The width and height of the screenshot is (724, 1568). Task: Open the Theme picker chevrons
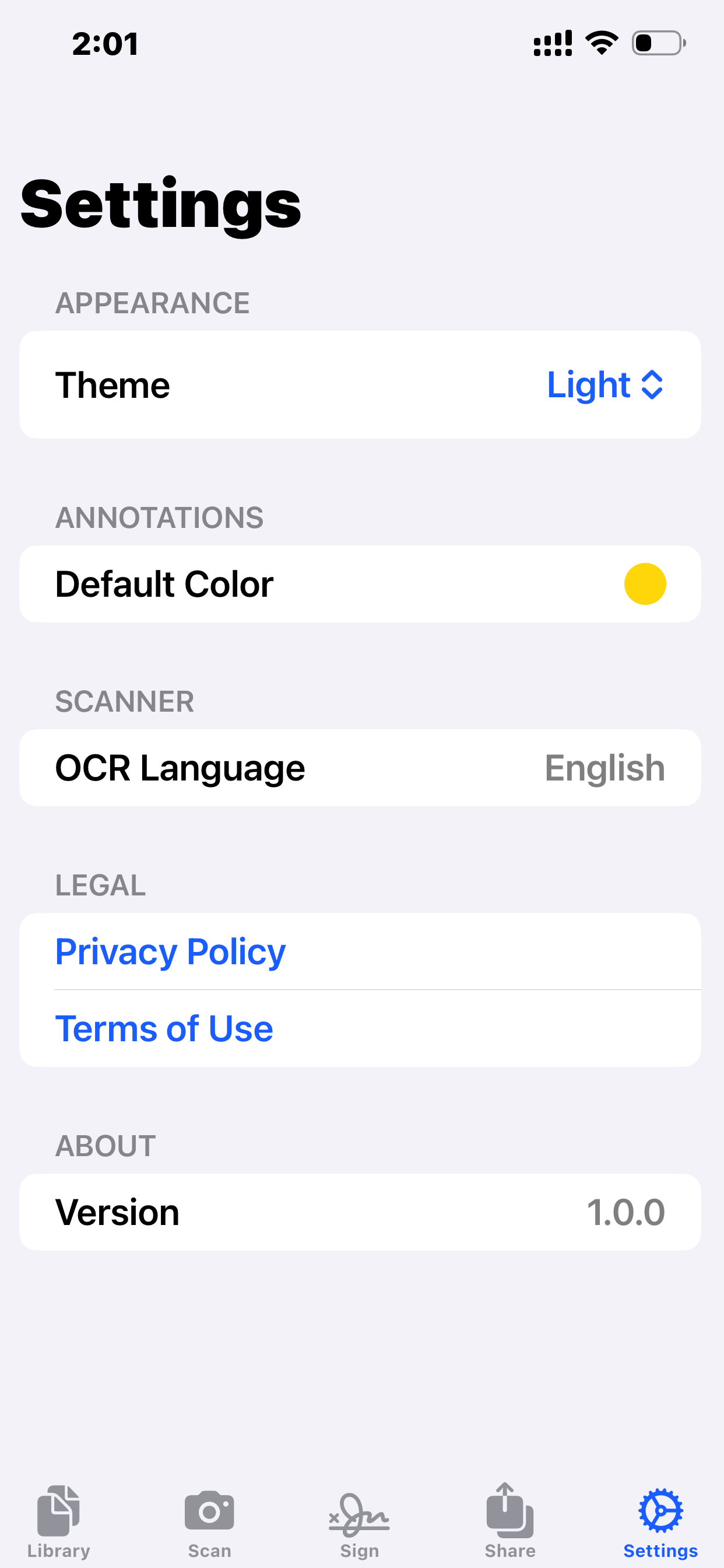[652, 384]
